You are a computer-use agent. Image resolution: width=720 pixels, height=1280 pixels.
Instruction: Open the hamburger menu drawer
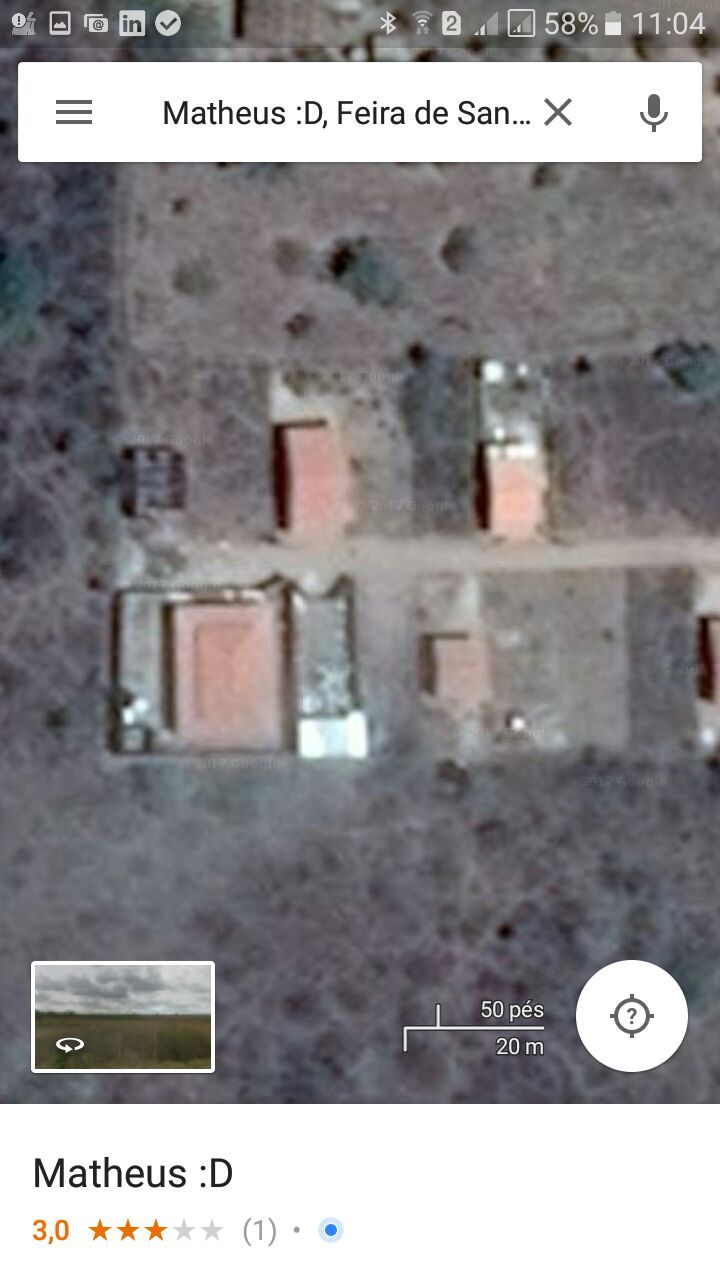pyautogui.click(x=74, y=113)
